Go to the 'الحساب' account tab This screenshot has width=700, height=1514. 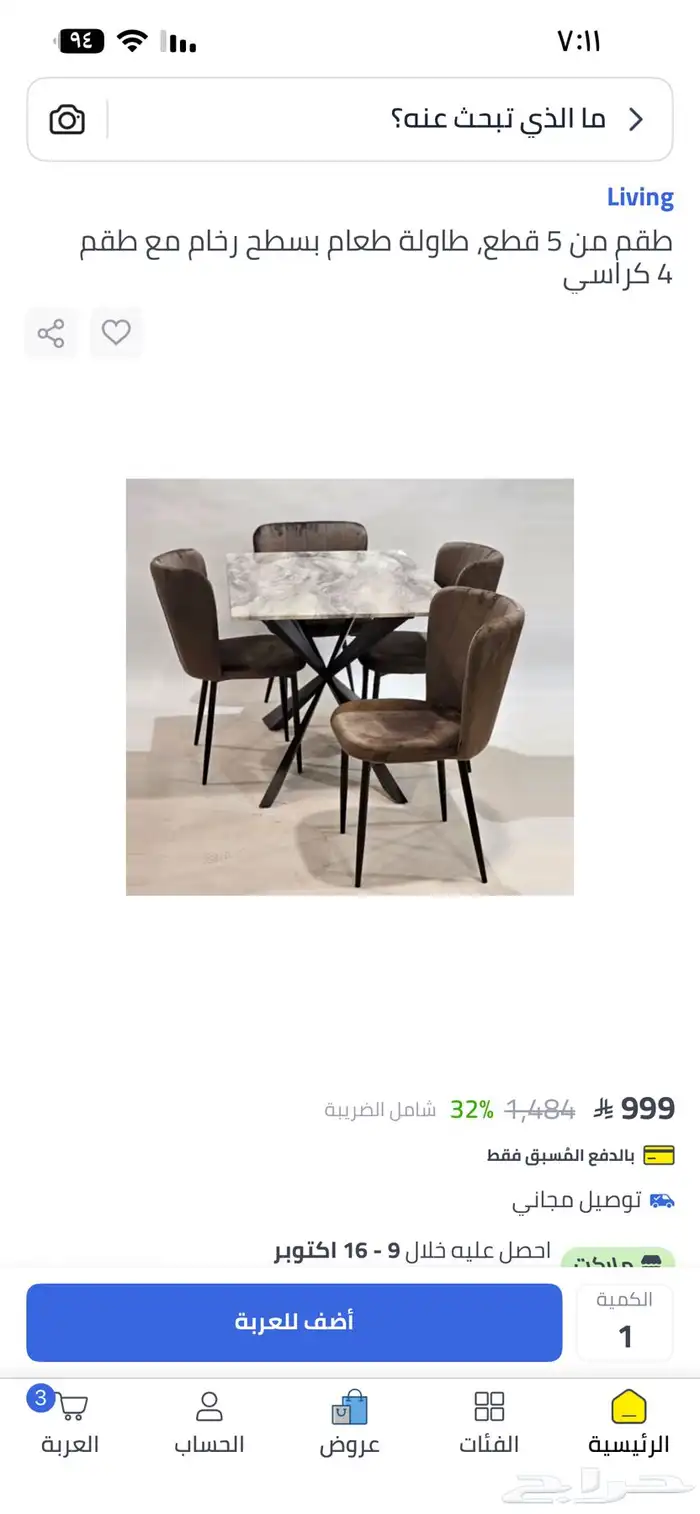pyautogui.click(x=209, y=1422)
